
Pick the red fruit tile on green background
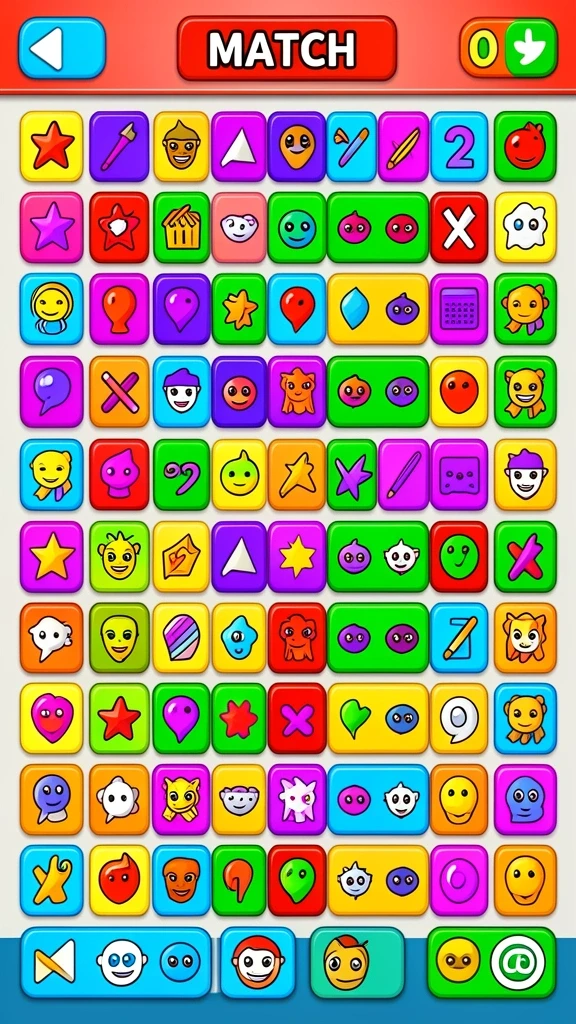(525, 146)
